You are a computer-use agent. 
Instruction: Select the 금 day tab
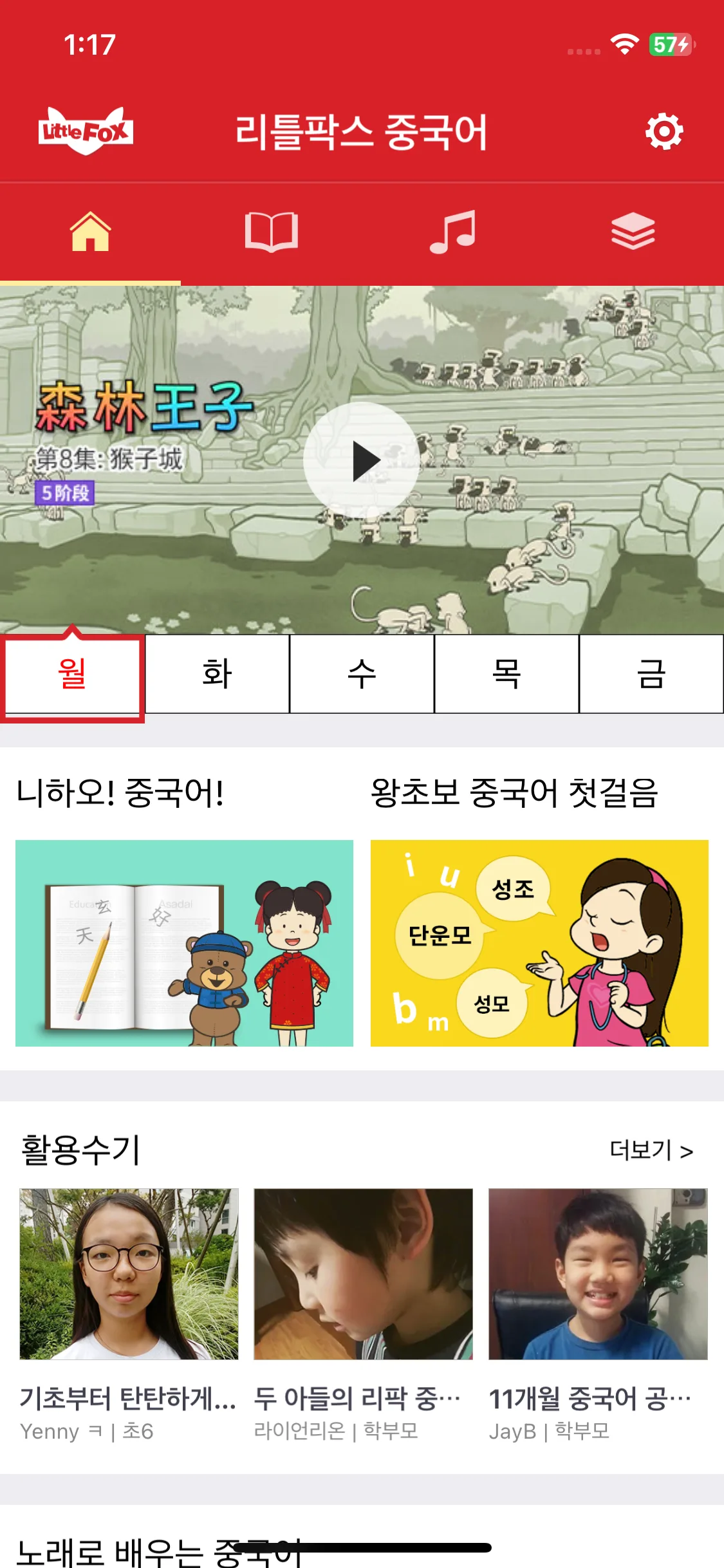click(x=651, y=674)
